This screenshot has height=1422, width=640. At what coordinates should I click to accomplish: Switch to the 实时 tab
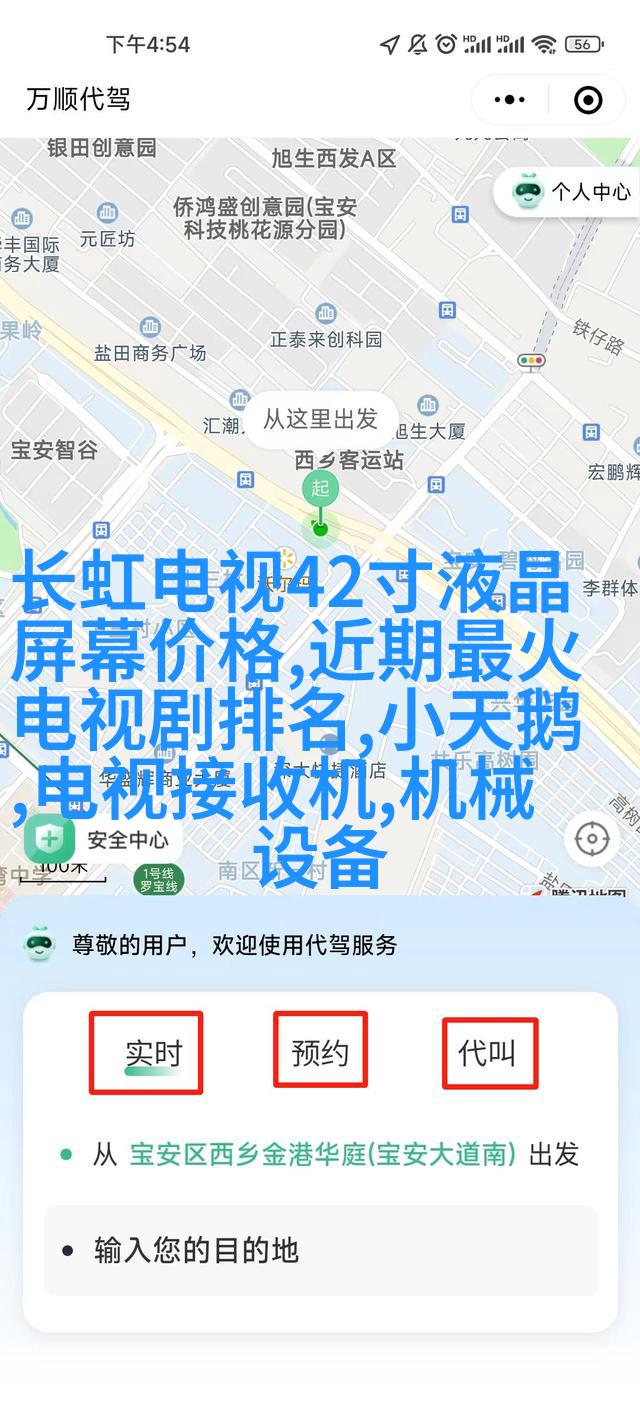pyautogui.click(x=153, y=1052)
